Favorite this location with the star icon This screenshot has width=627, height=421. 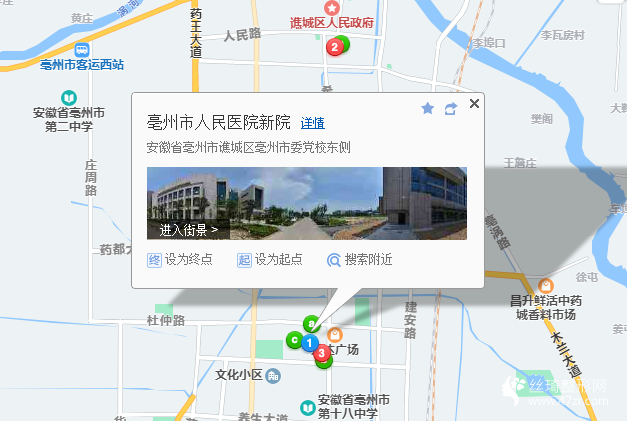(x=428, y=108)
